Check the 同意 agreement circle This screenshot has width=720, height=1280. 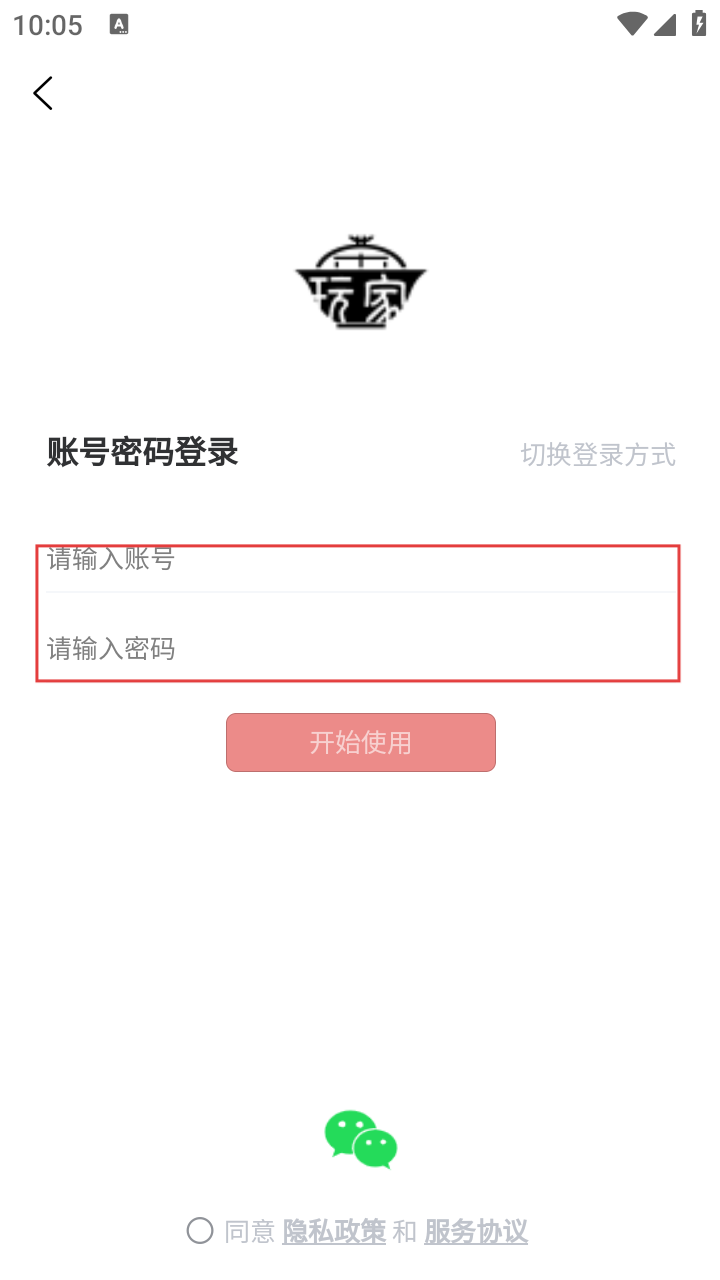coord(200,1231)
